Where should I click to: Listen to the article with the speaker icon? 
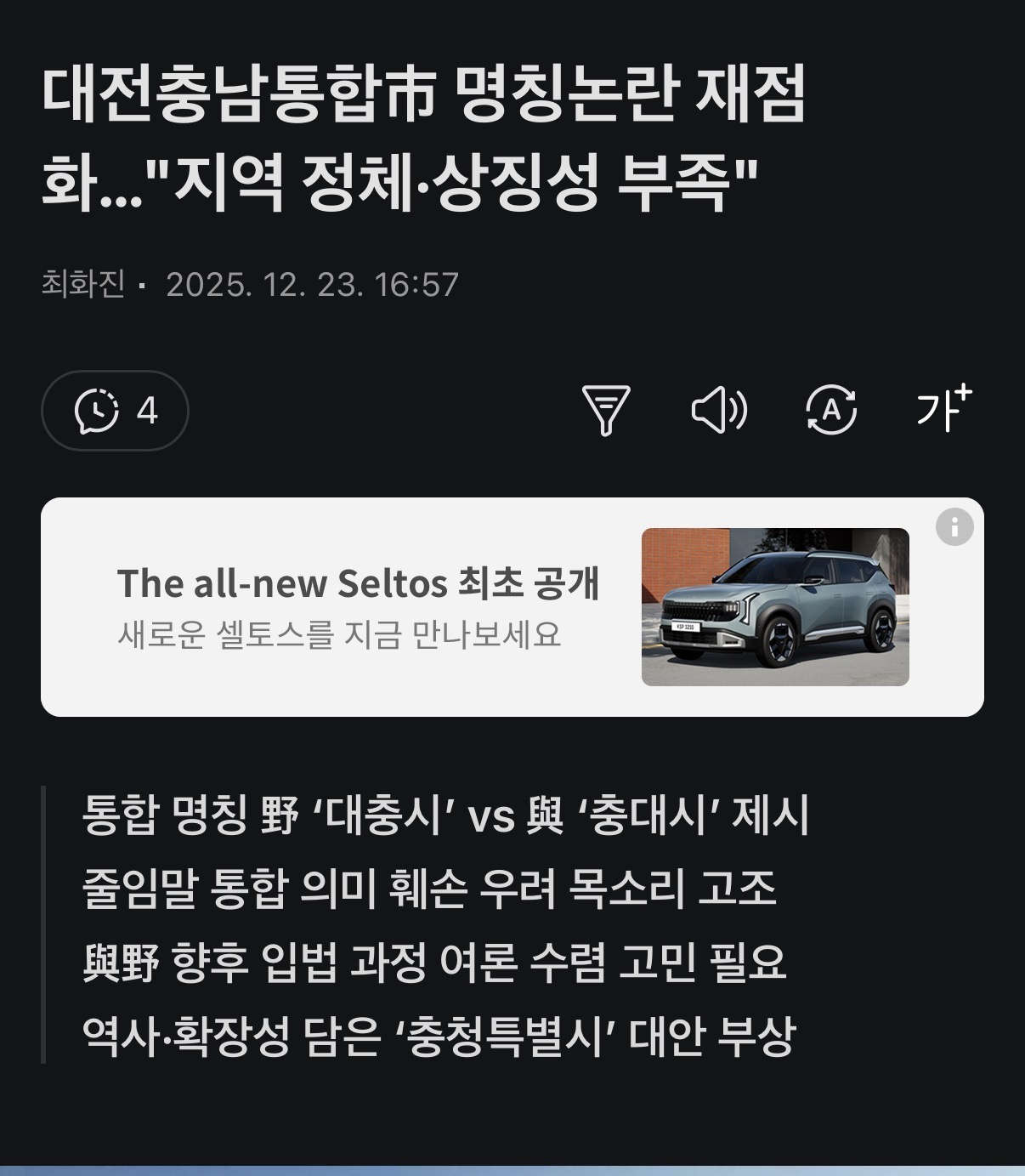coord(719,411)
